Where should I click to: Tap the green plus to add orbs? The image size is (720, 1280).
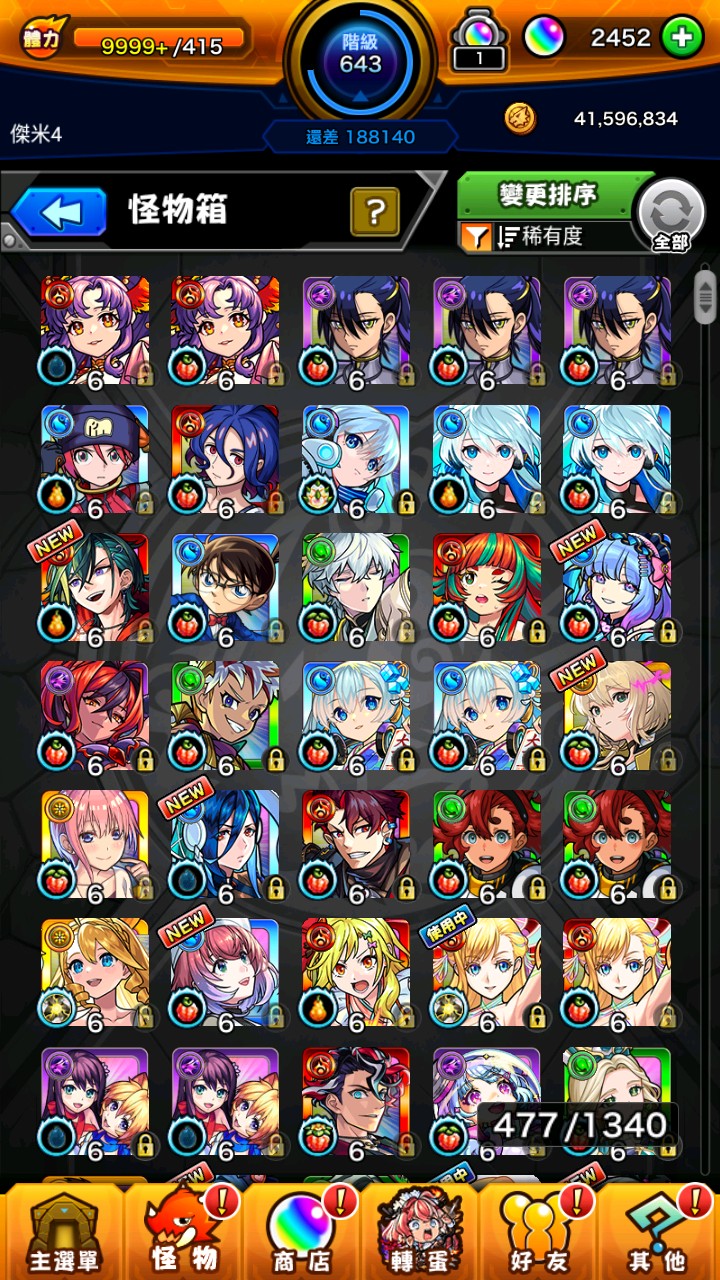683,38
